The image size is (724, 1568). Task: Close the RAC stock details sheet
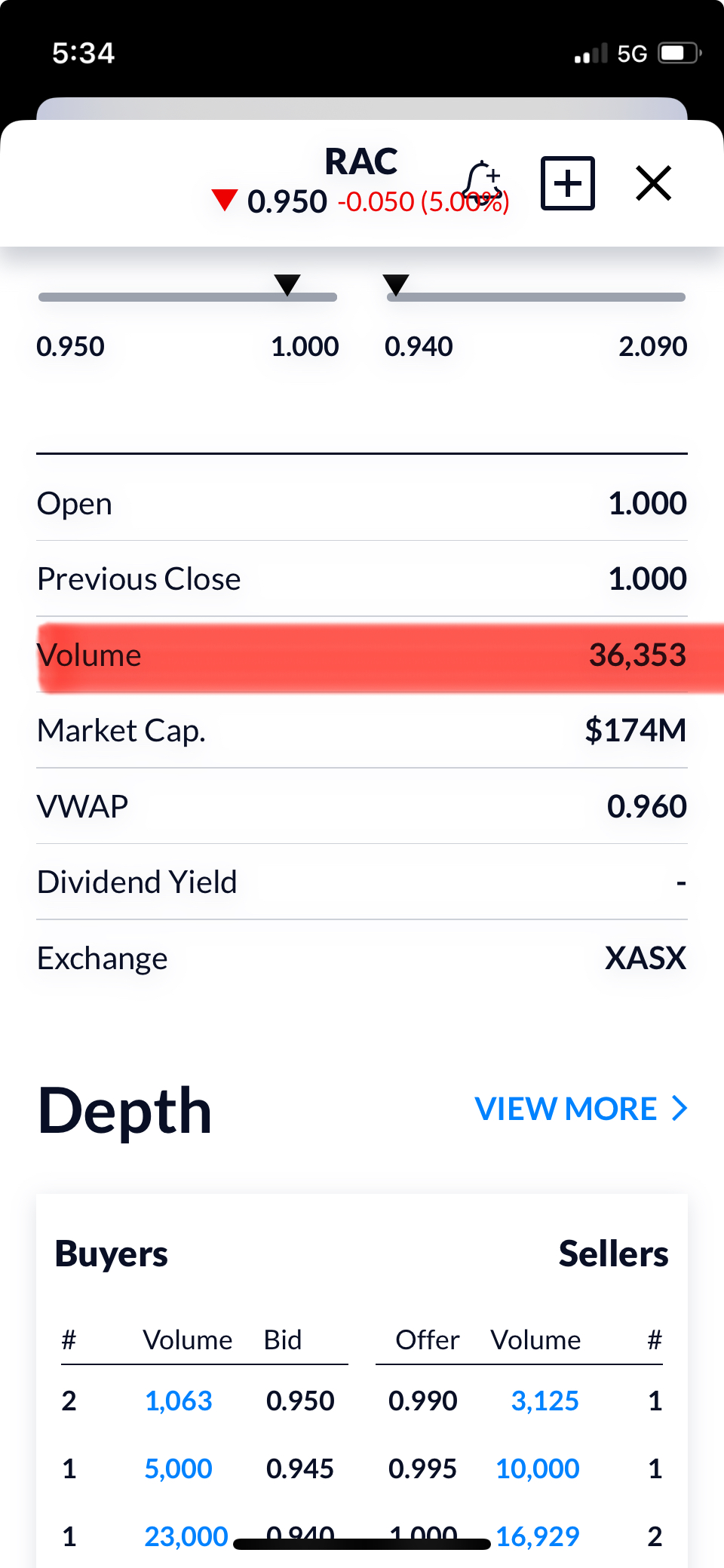tap(653, 183)
